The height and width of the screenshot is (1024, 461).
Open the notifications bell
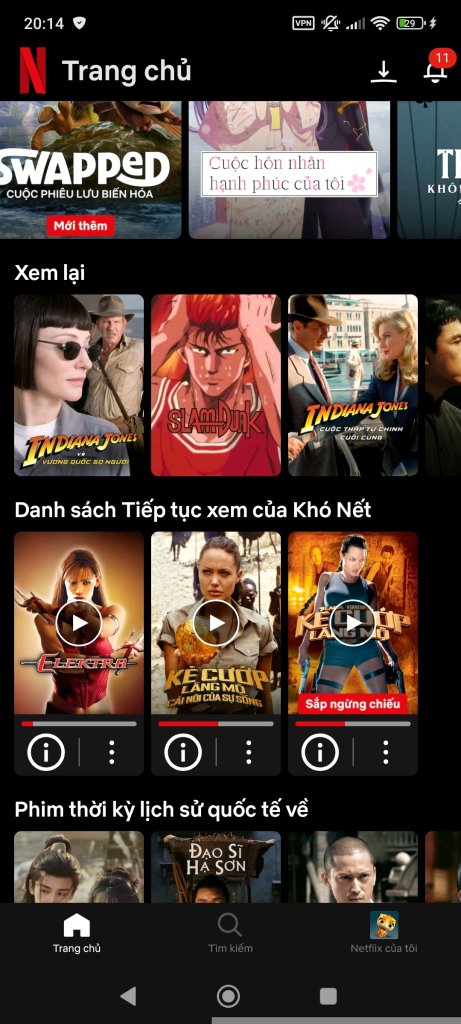pyautogui.click(x=436, y=71)
